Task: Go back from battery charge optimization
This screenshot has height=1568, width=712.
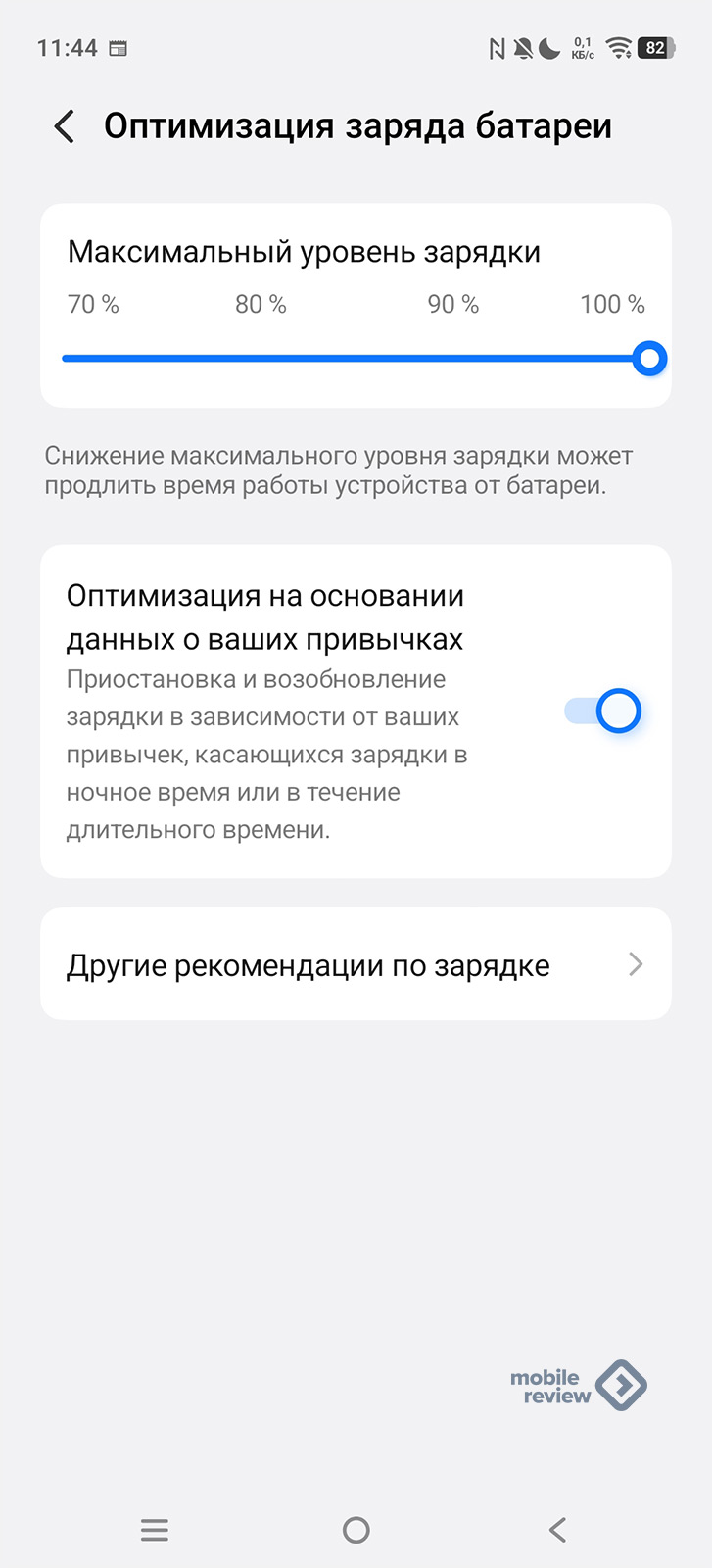Action: 65,127
